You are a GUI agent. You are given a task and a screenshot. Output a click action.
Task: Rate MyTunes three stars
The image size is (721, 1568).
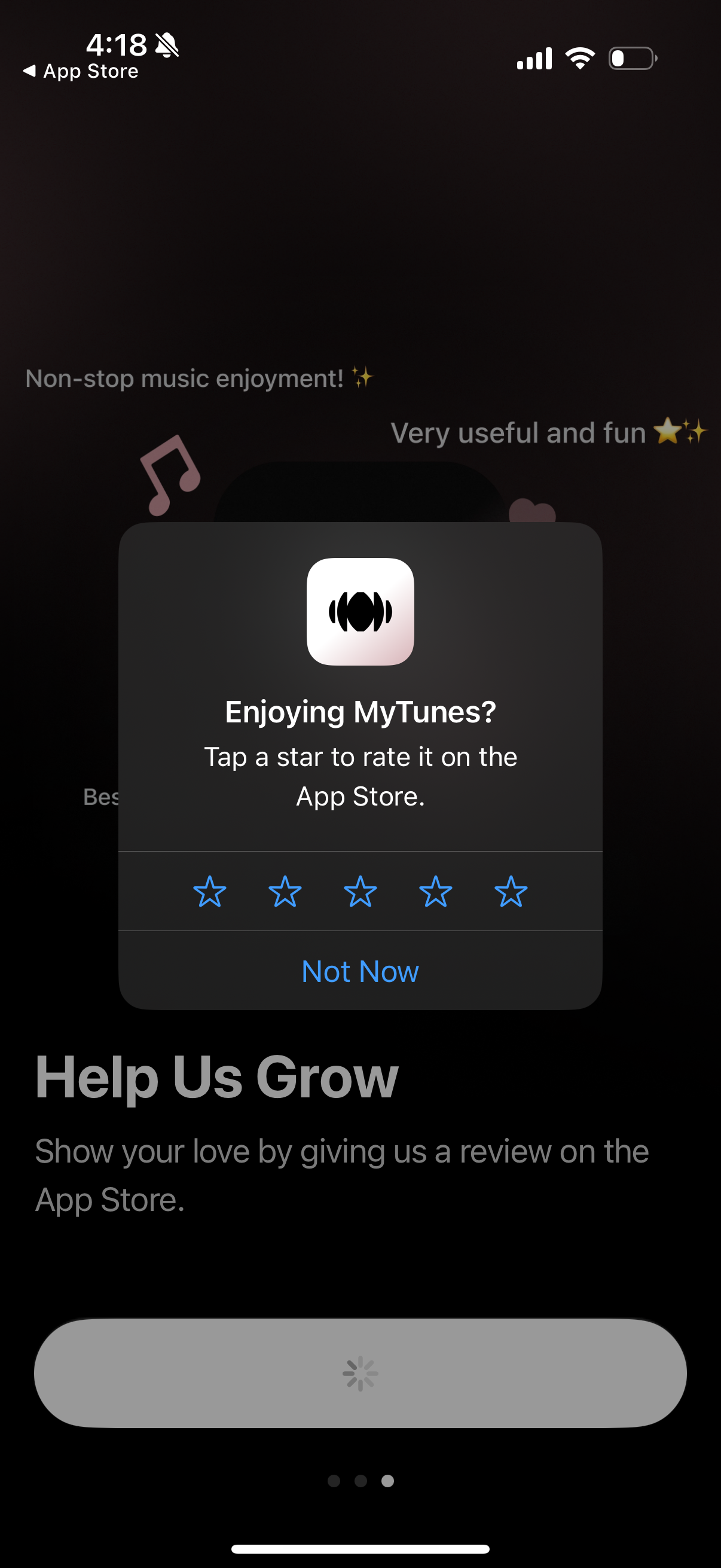click(359, 892)
